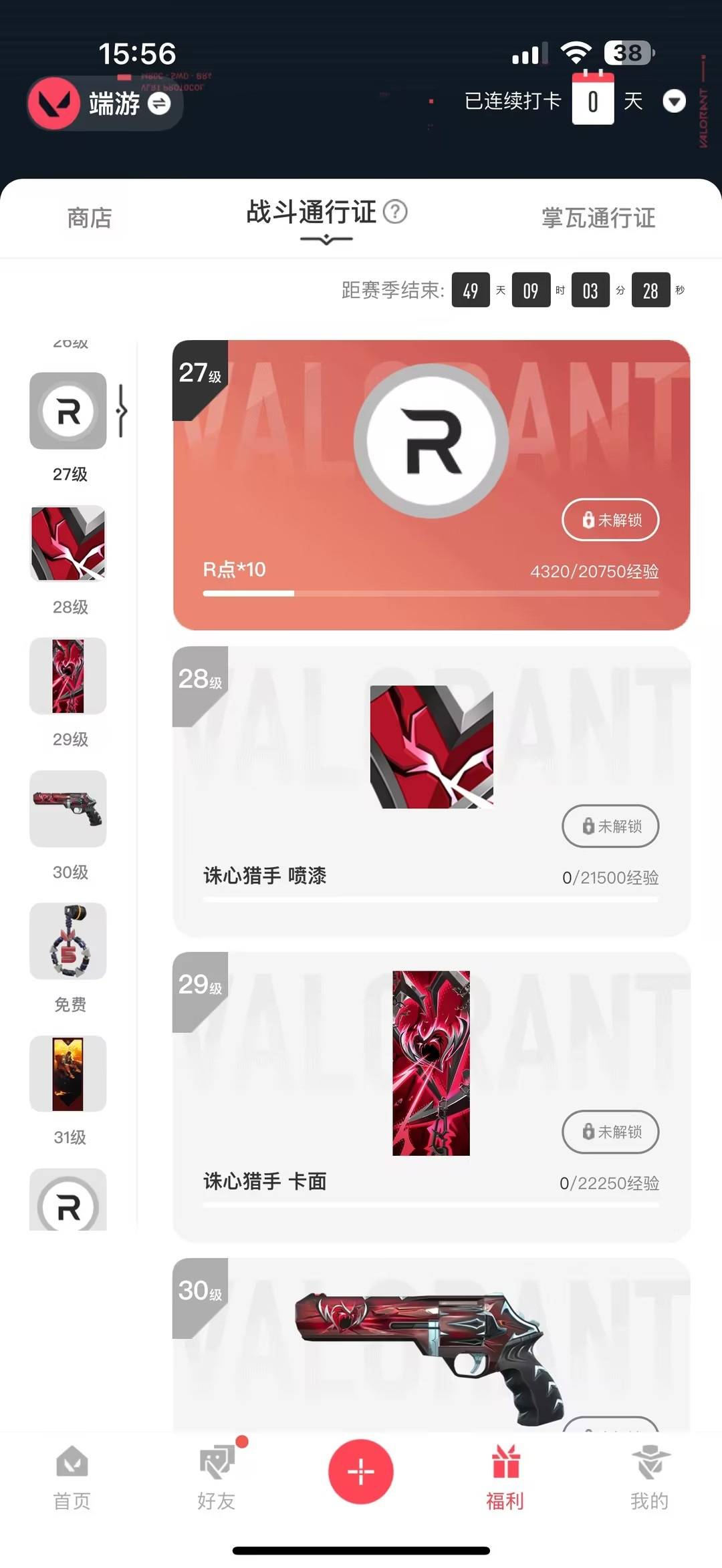Switch to the 商店 tab
This screenshot has width=722, height=1568.
coord(90,218)
